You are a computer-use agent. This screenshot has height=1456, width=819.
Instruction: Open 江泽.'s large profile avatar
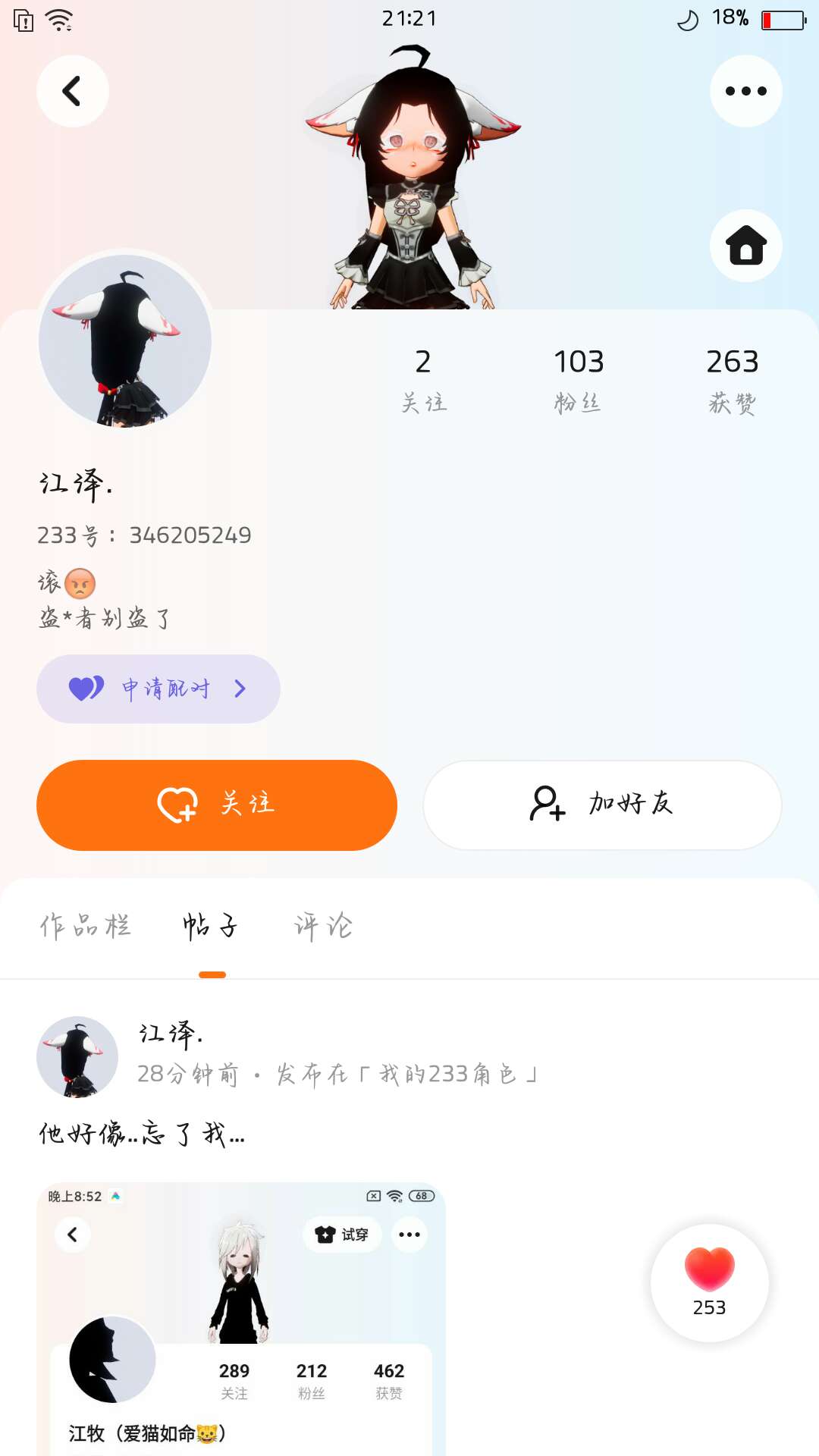click(x=125, y=340)
